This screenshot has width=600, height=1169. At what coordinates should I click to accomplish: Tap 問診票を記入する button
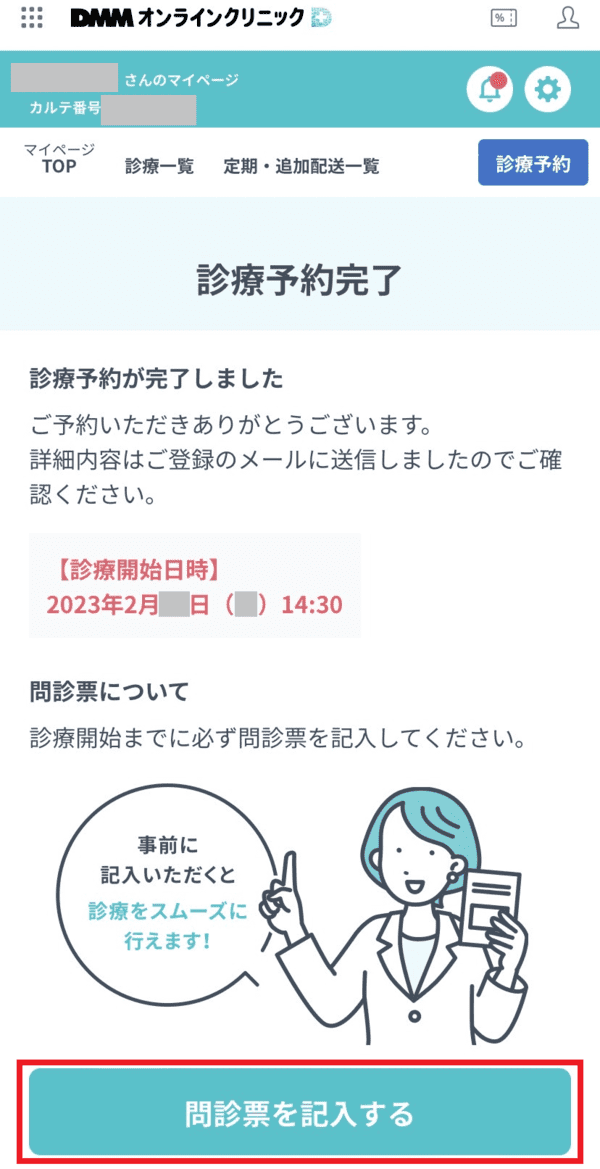point(300,1112)
